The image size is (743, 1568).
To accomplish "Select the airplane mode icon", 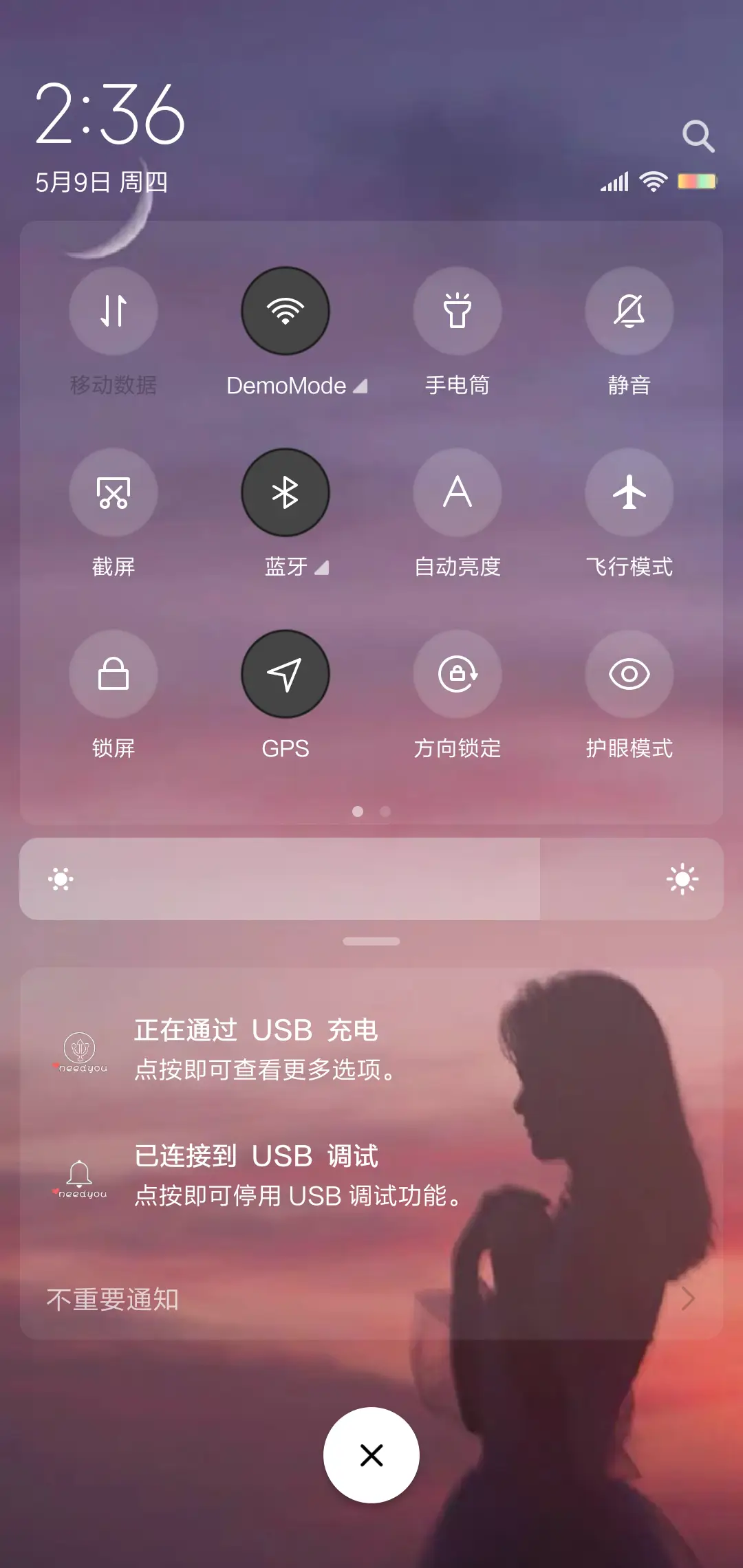I will [x=629, y=492].
